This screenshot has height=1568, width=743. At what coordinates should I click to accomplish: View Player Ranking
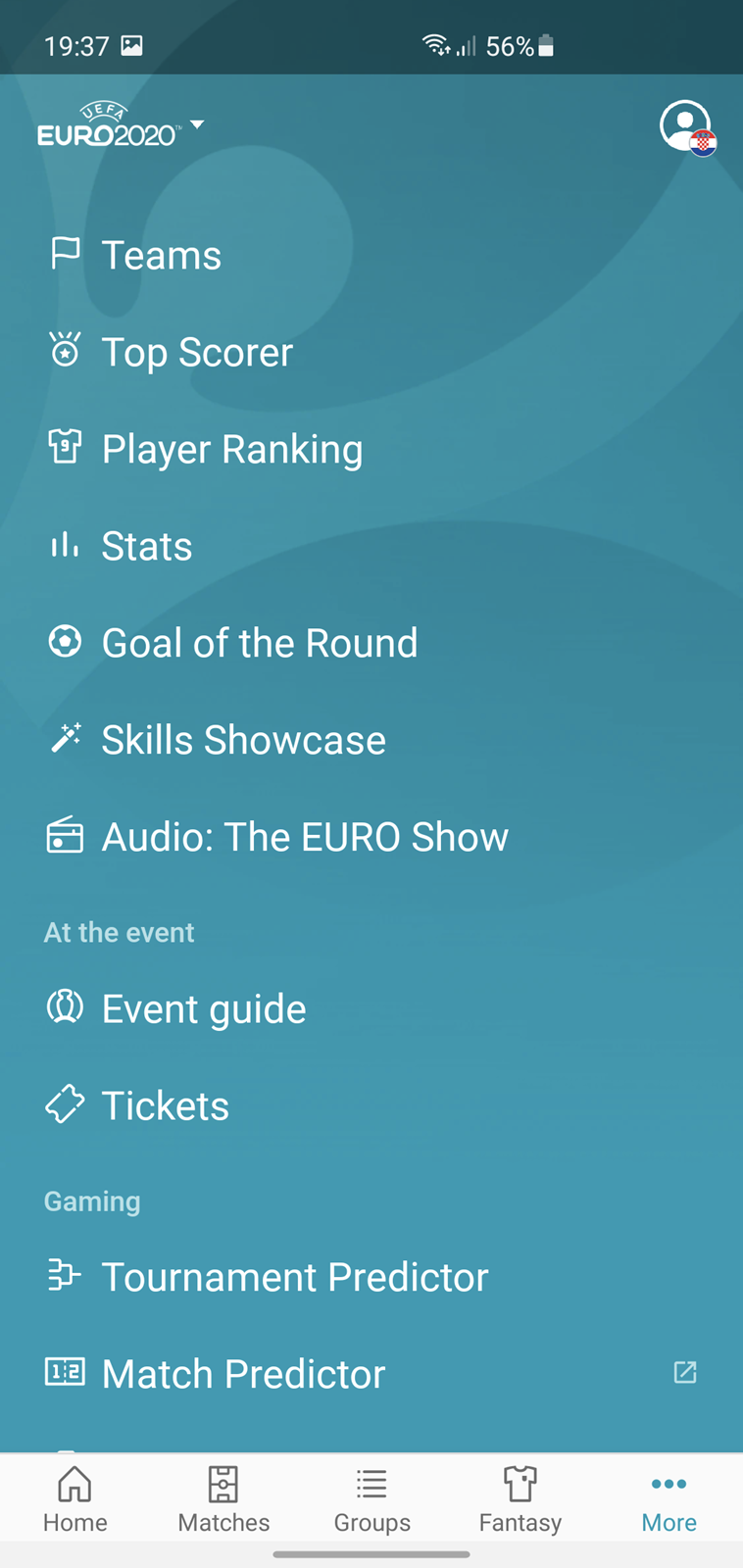pos(371,449)
